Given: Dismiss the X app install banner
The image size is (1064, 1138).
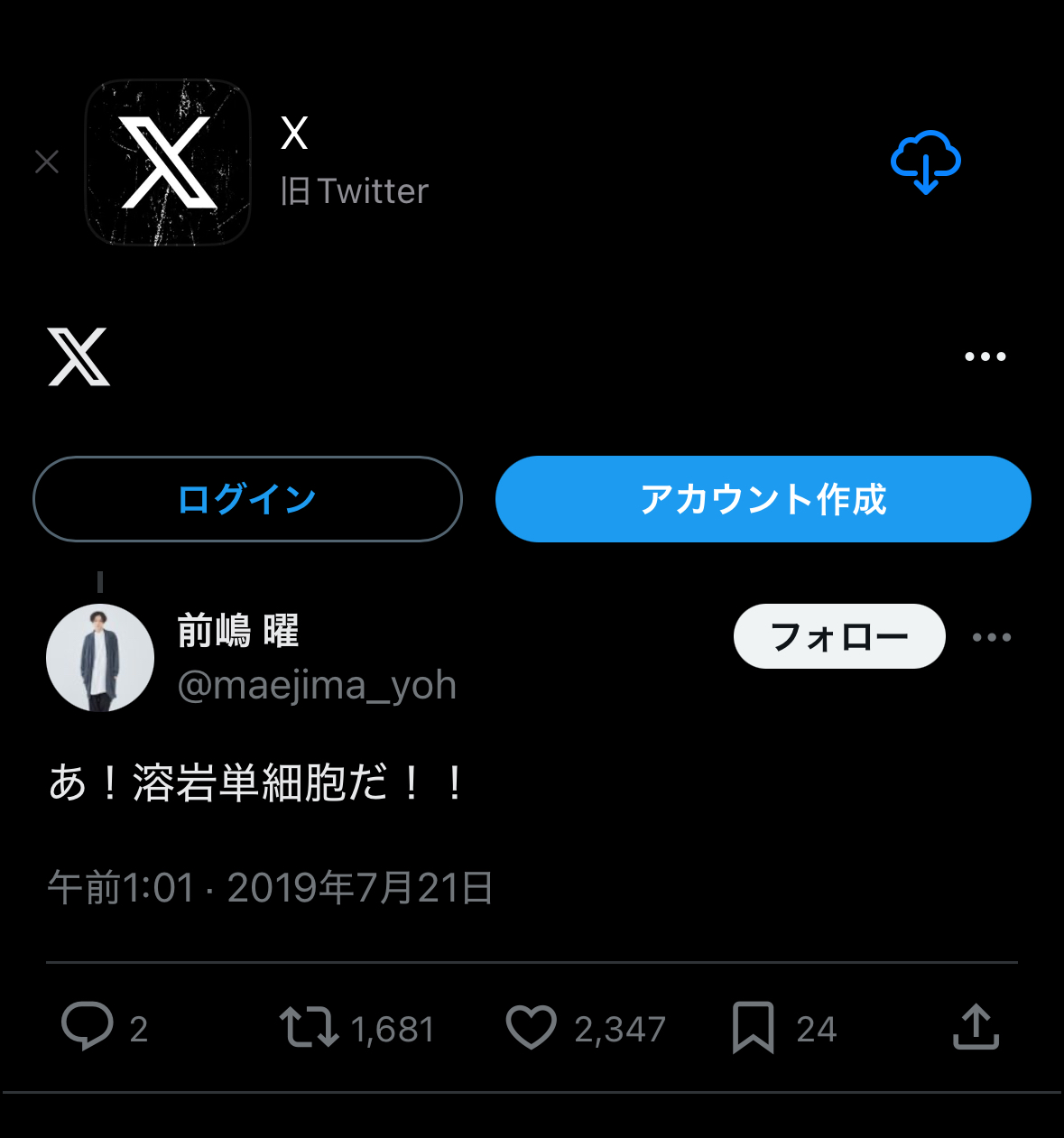Looking at the screenshot, I should click(x=47, y=162).
